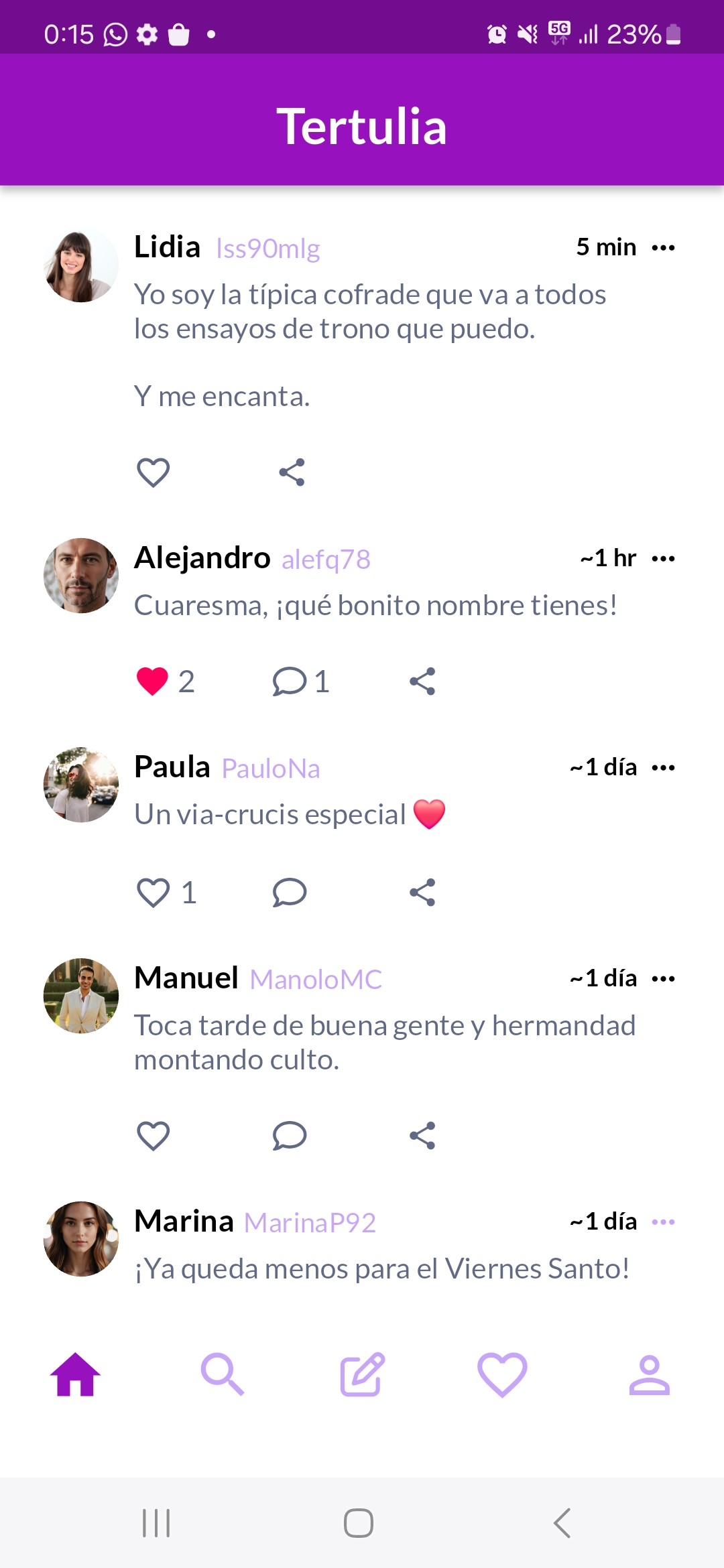
Task: Share Paula's via-crucis post
Action: click(422, 893)
